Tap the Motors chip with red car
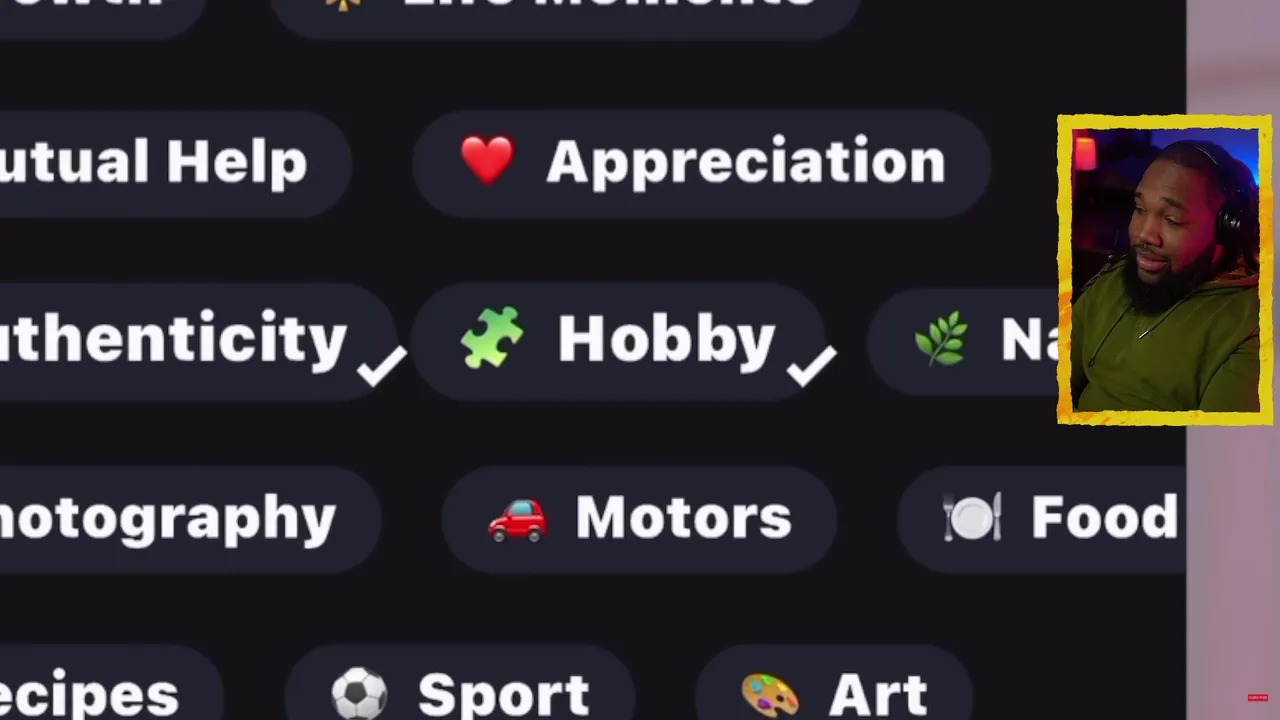The image size is (1280, 720). tap(640, 518)
